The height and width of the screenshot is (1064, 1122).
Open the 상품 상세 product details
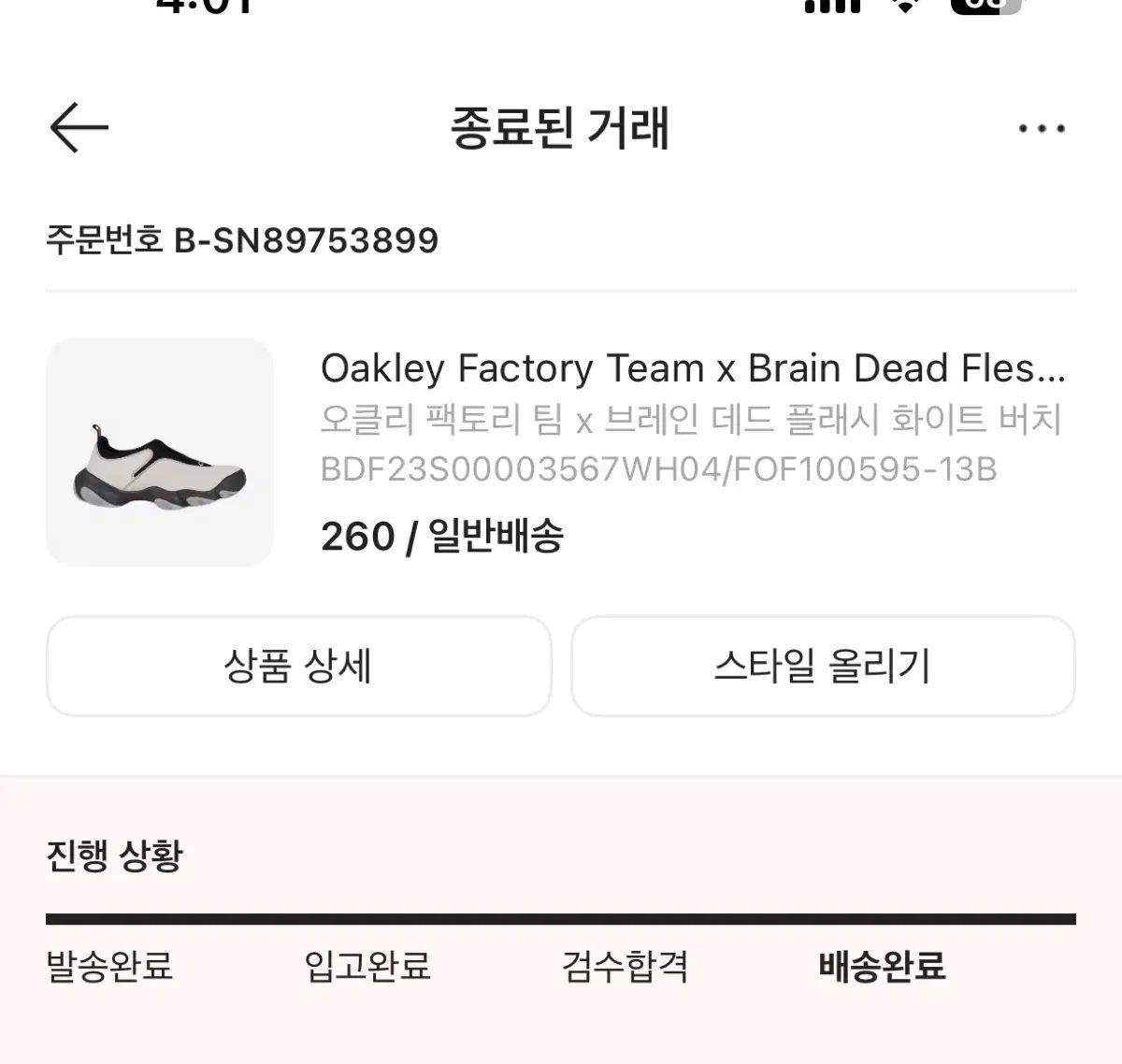tap(298, 667)
